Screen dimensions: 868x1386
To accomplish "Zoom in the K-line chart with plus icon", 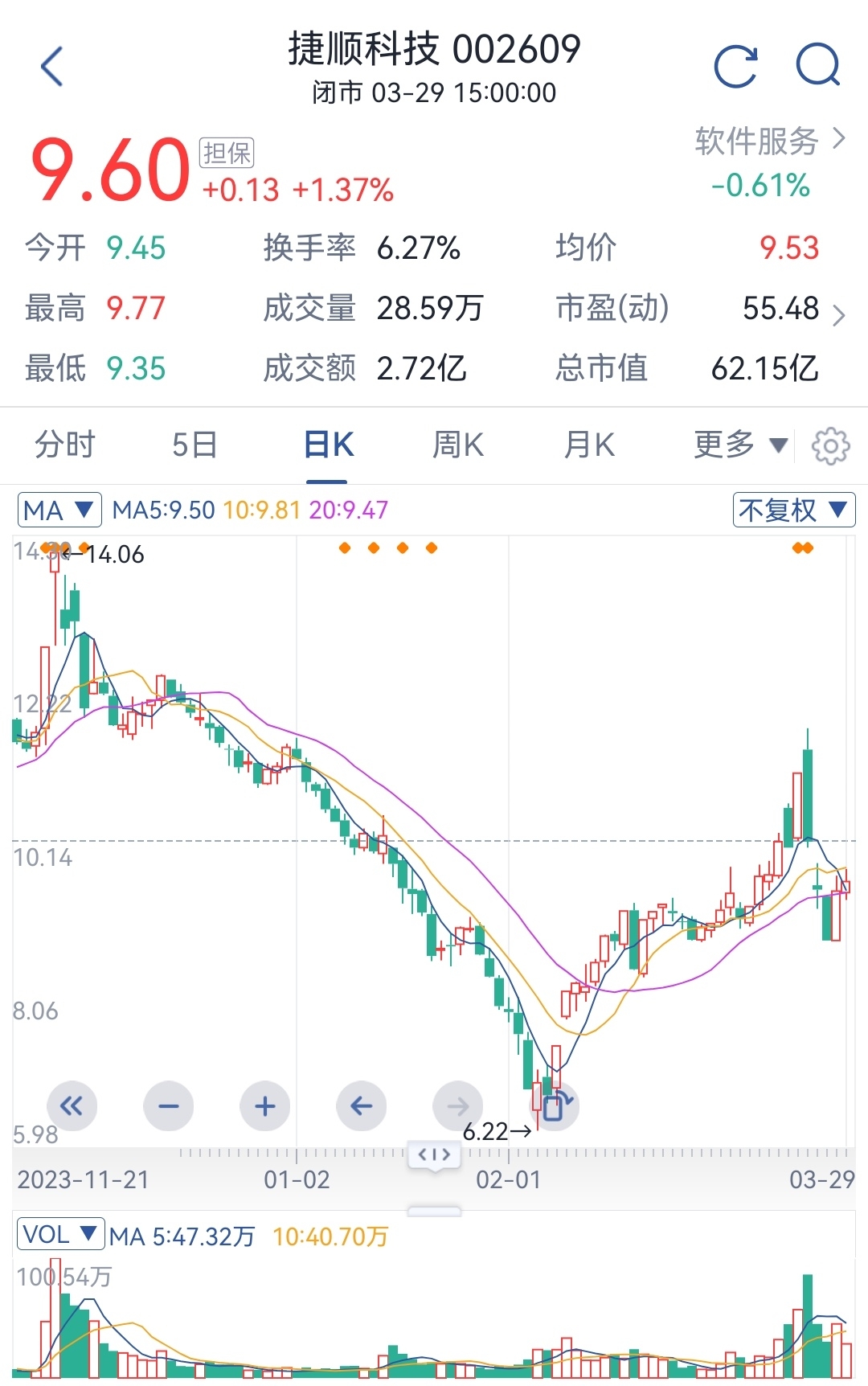I will coord(265,1105).
